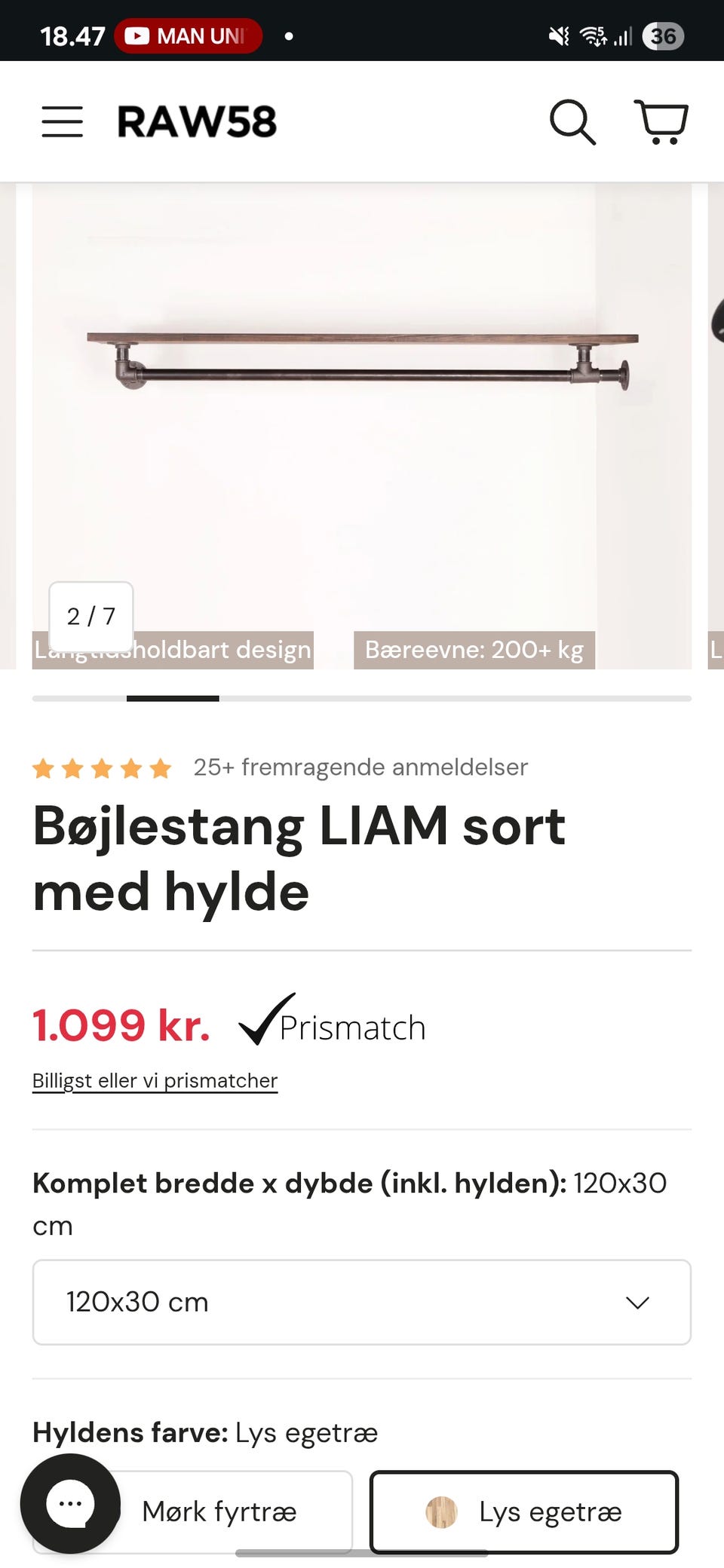Viewport: 724px width, 1568px height.
Task: Open the shopping cart
Action: (x=661, y=121)
